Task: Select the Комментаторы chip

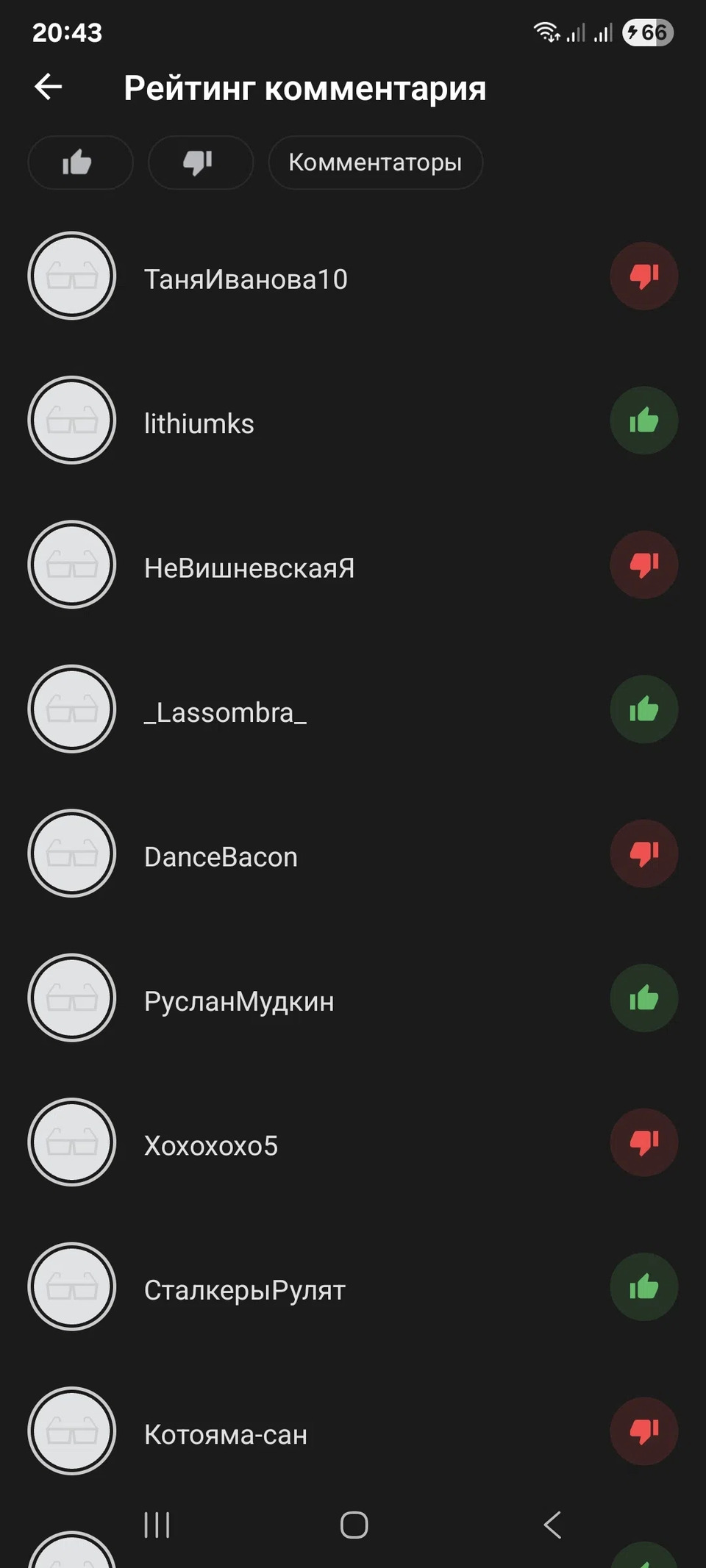Action: coord(375,162)
